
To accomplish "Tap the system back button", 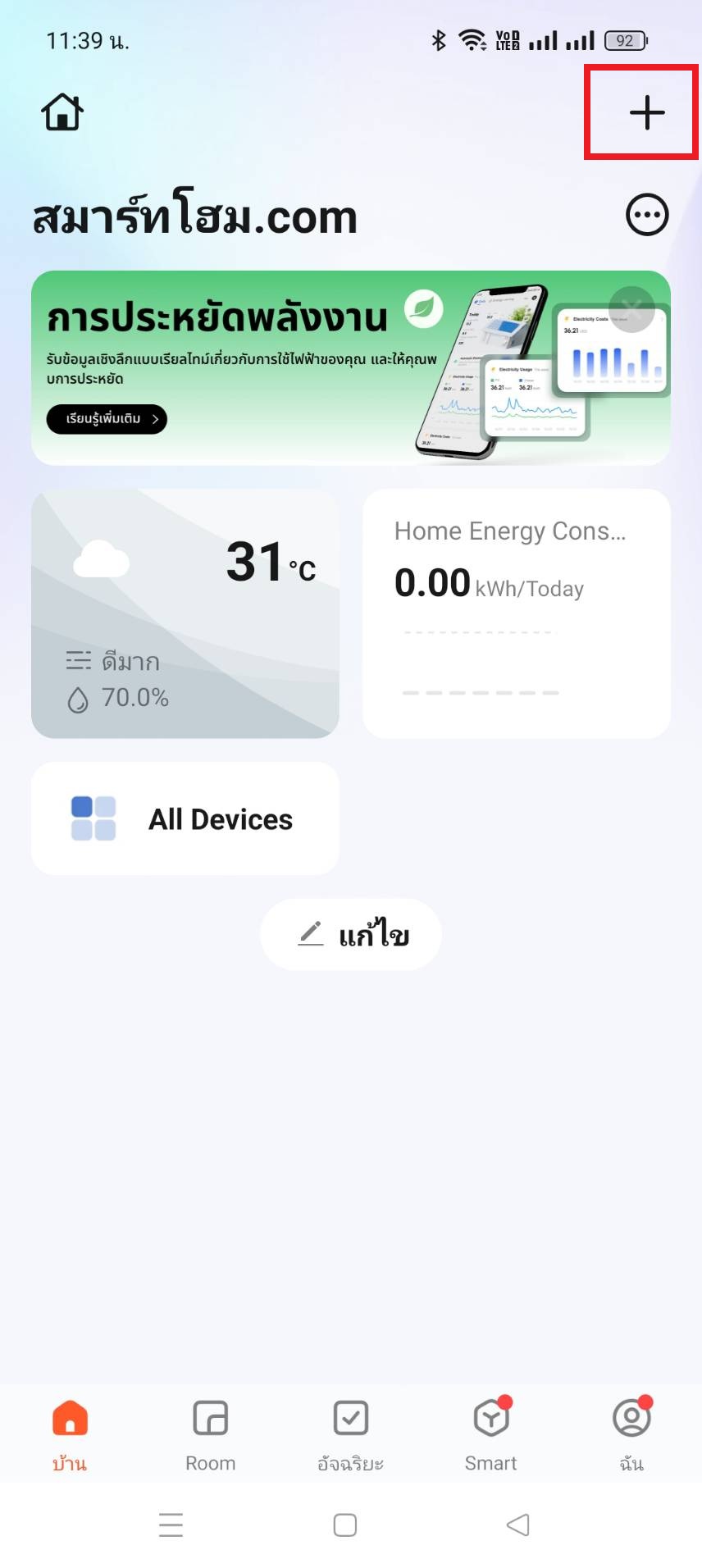I will click(518, 1525).
